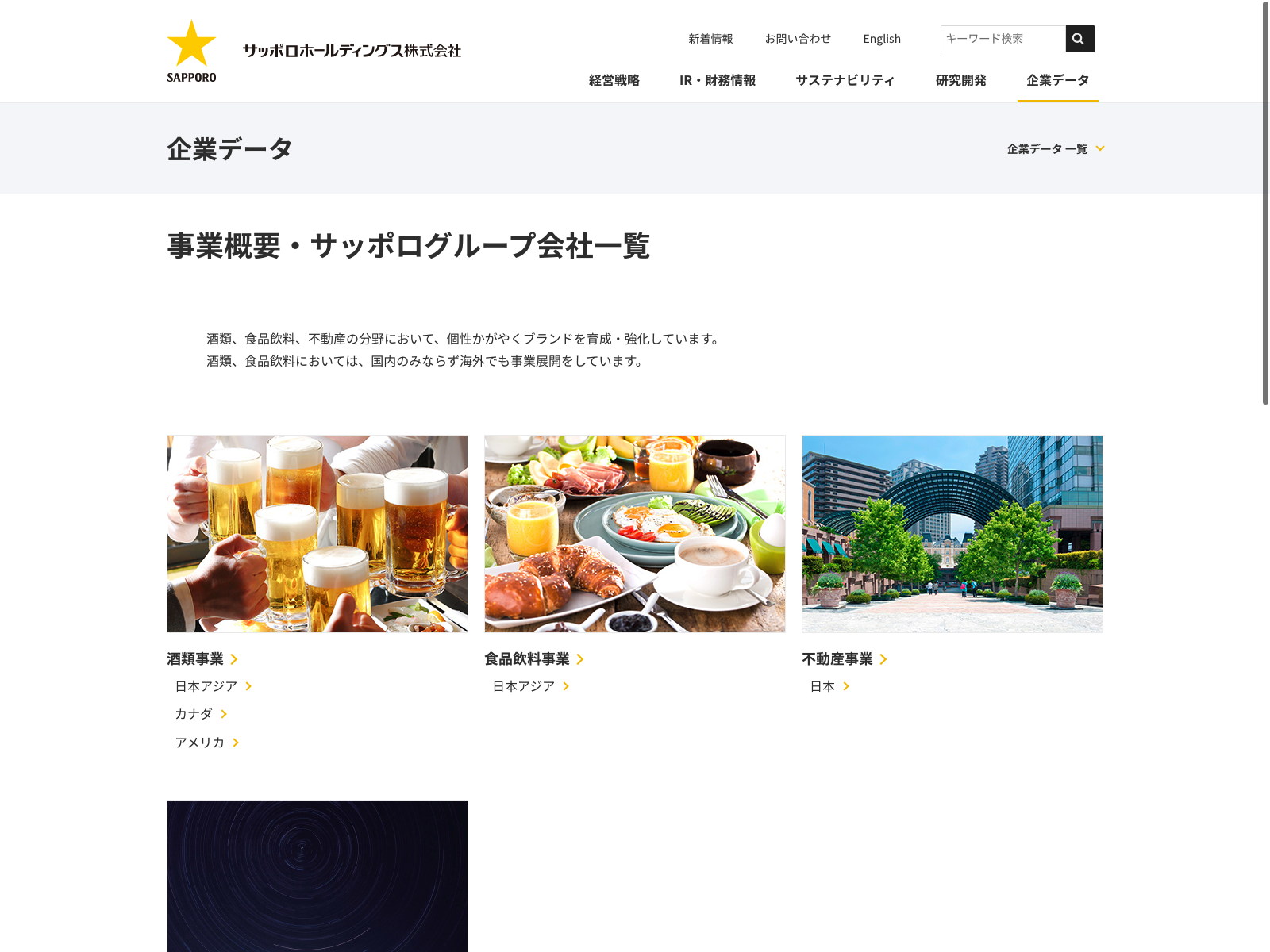Viewport: 1270px width, 952px height.
Task: Open the 経営戦略 navigation tab
Action: coord(614,80)
